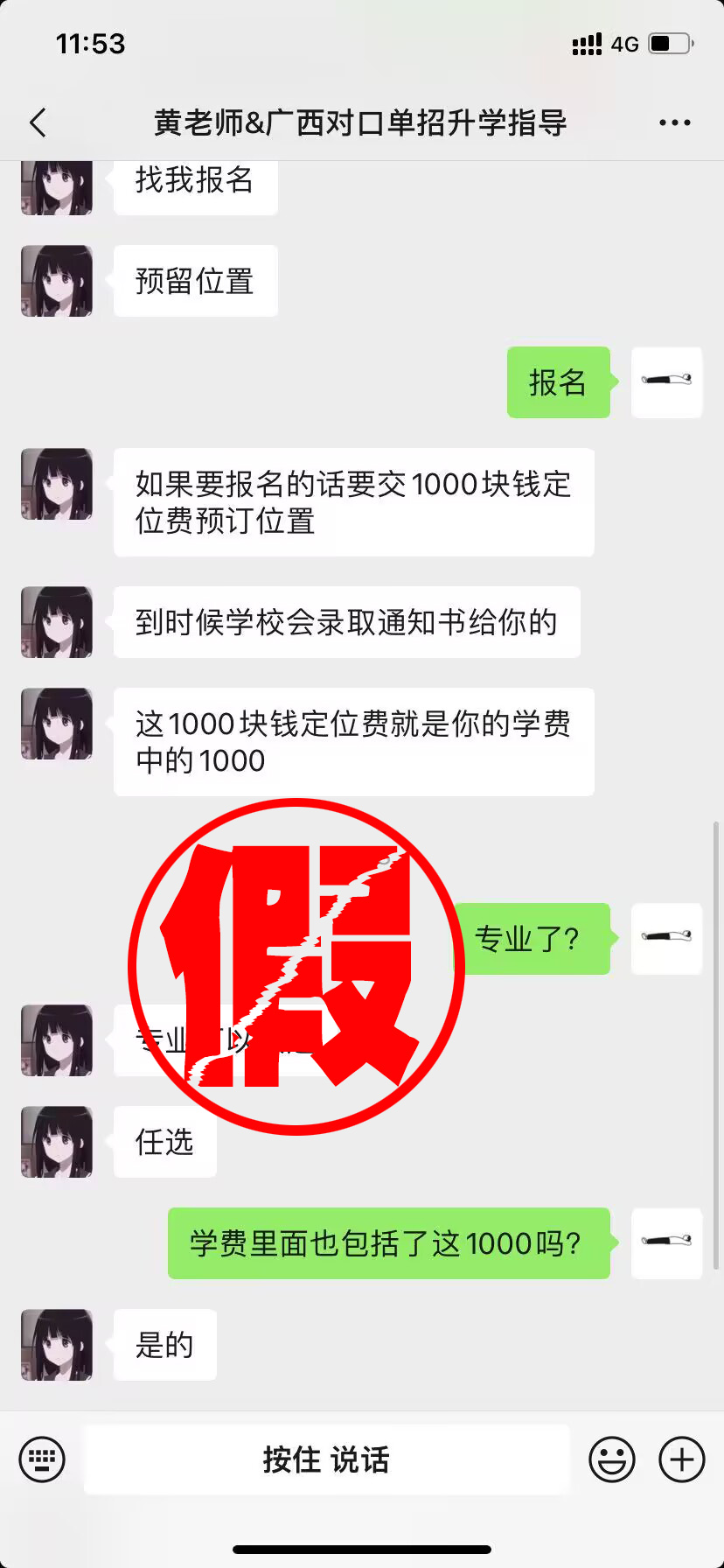Open sender's avatar beside 是的 message
Screen dimensions: 724x1568
[57, 1345]
